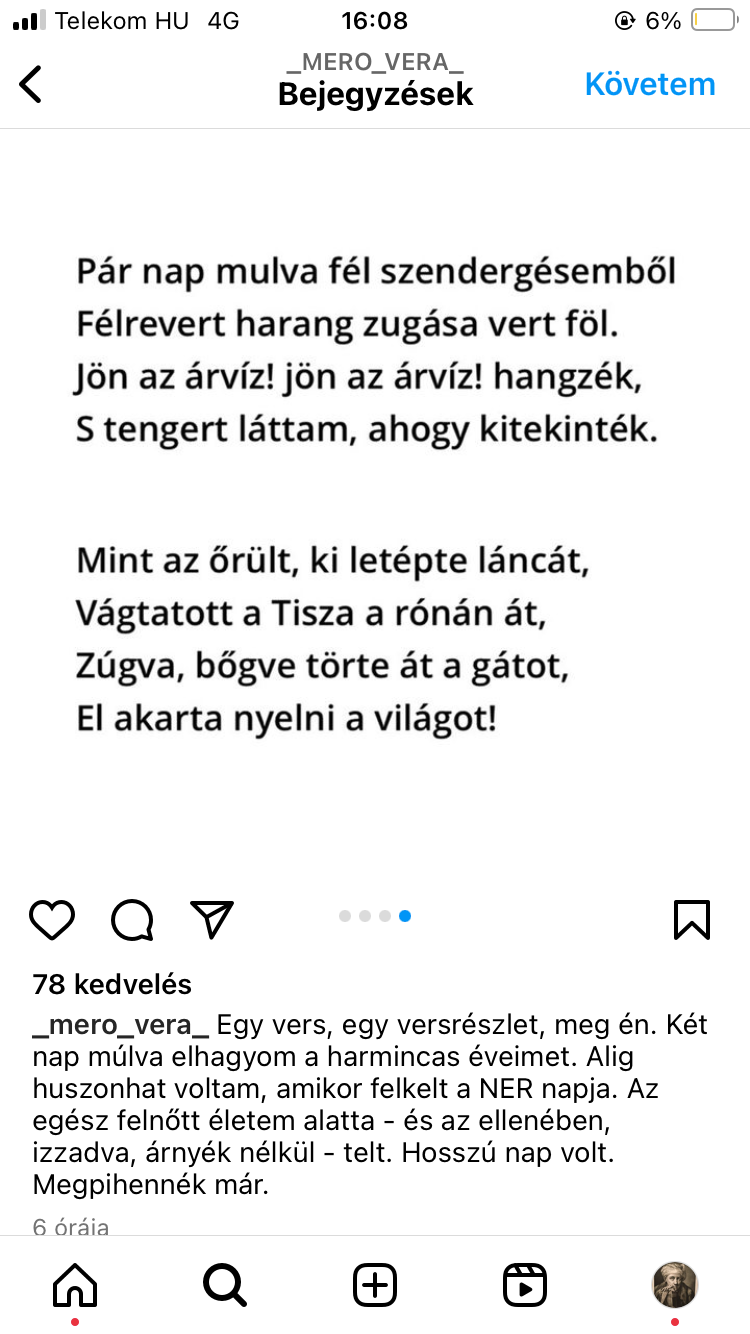Open _mero_vera_ profile from caption
Viewport: 750px width, 1334px height.
[x=120, y=1025]
